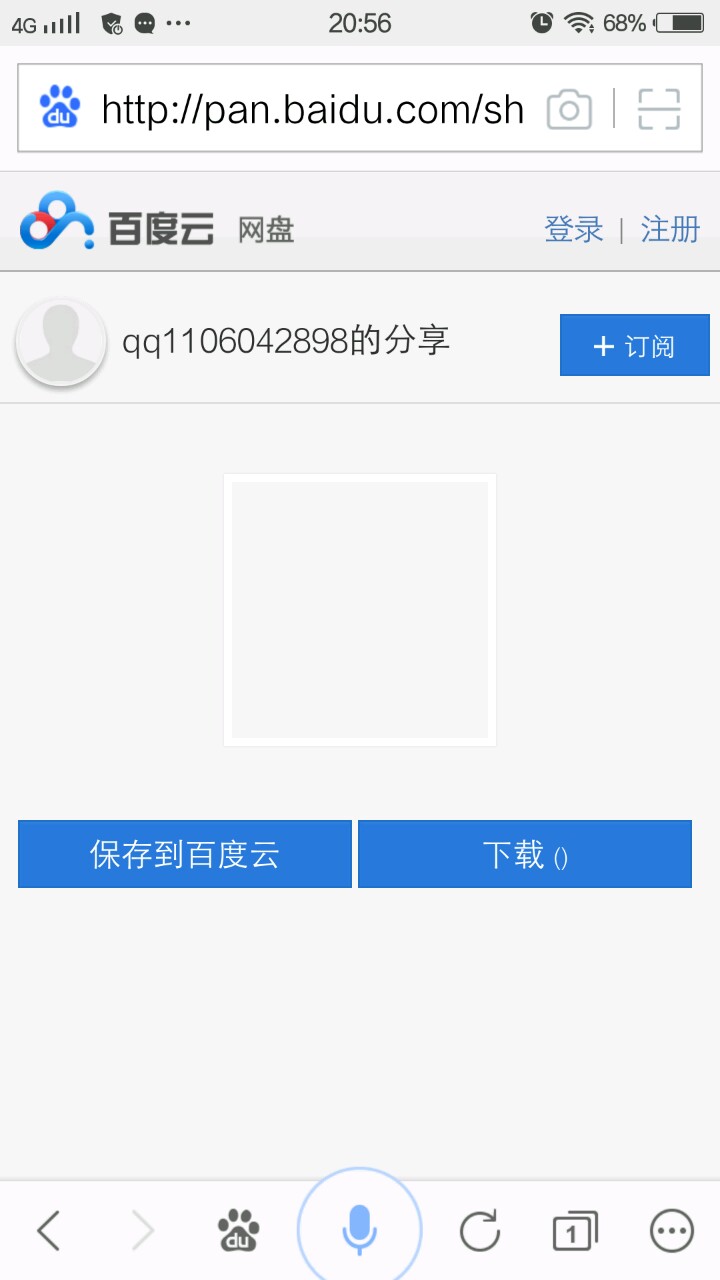Open the shared file thumbnail
This screenshot has height=1280, width=720.
(x=360, y=610)
